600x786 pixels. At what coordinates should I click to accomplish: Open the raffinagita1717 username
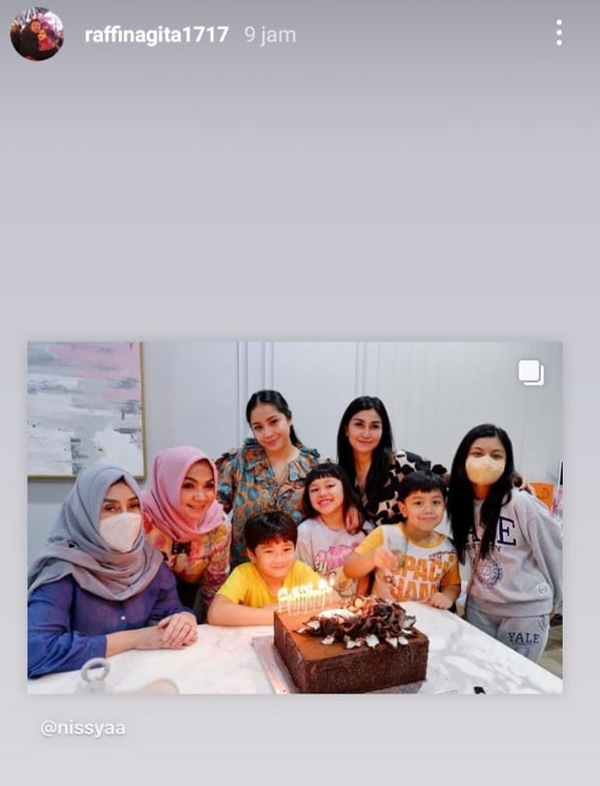click(x=158, y=35)
